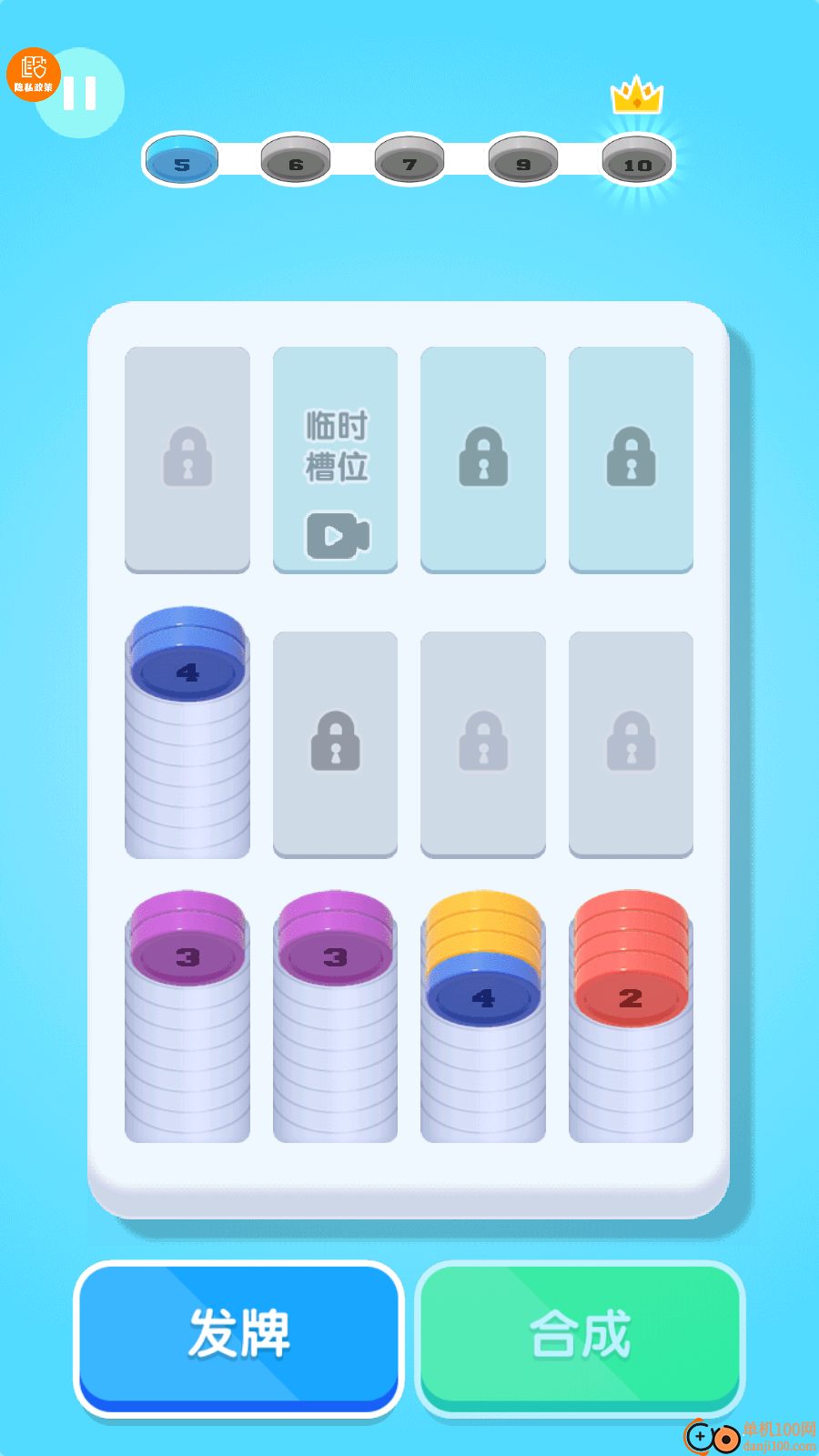Tap the level 10 coin under the crown
The width and height of the screenshot is (819, 1456).
pyautogui.click(x=637, y=160)
